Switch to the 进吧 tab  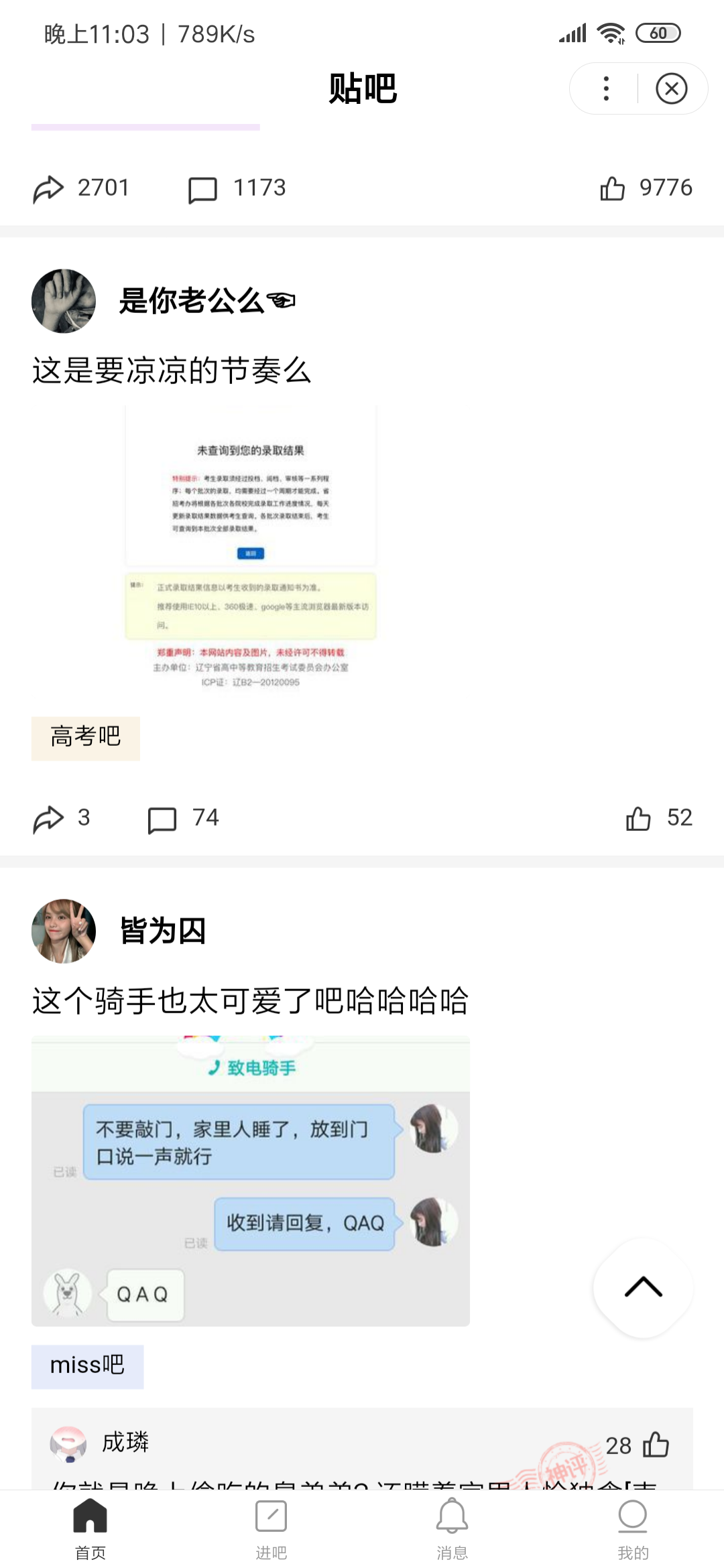point(271,1526)
